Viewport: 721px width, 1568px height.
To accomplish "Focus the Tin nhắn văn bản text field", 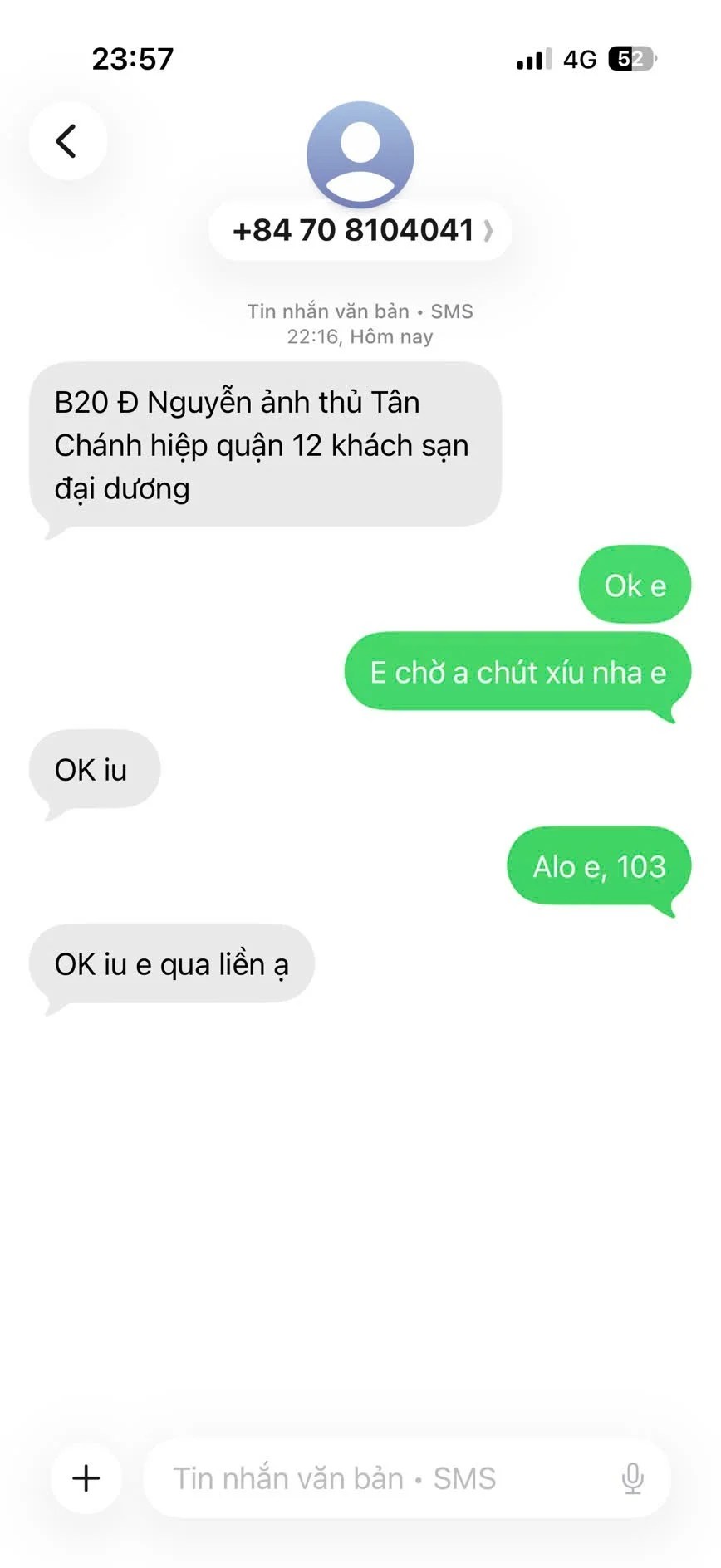I will pos(374,1478).
